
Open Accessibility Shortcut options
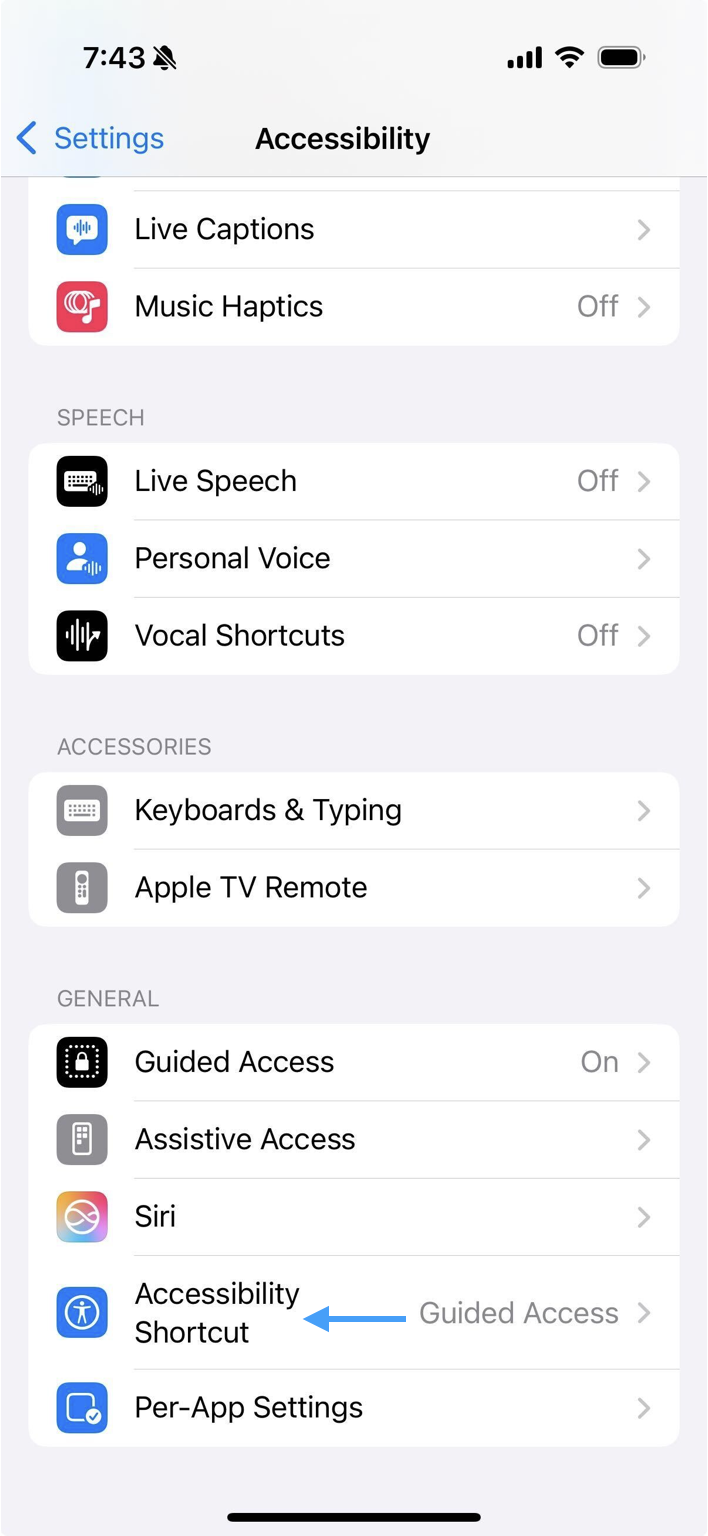(x=354, y=1312)
